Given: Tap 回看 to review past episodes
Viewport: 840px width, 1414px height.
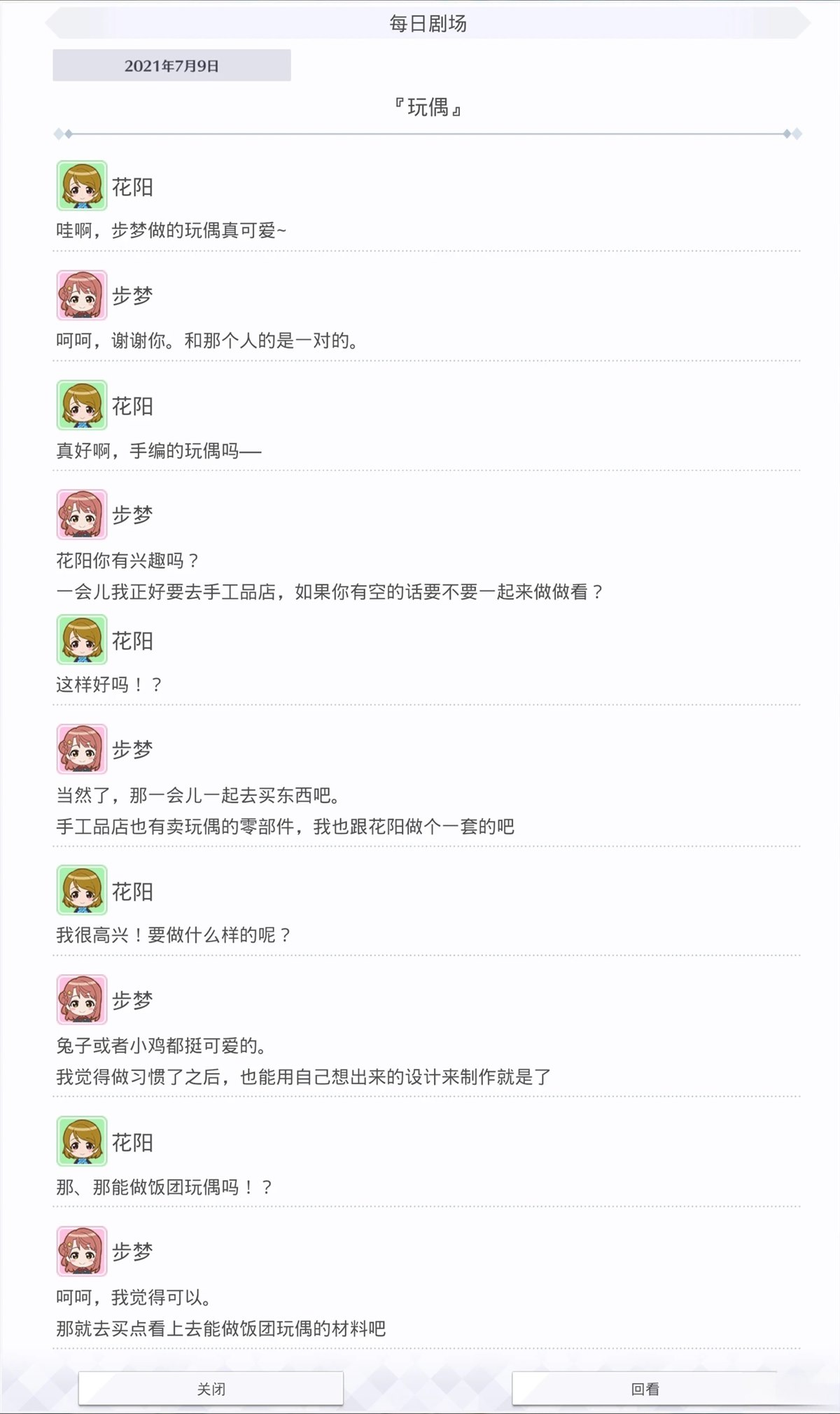Looking at the screenshot, I should pyautogui.click(x=645, y=1388).
